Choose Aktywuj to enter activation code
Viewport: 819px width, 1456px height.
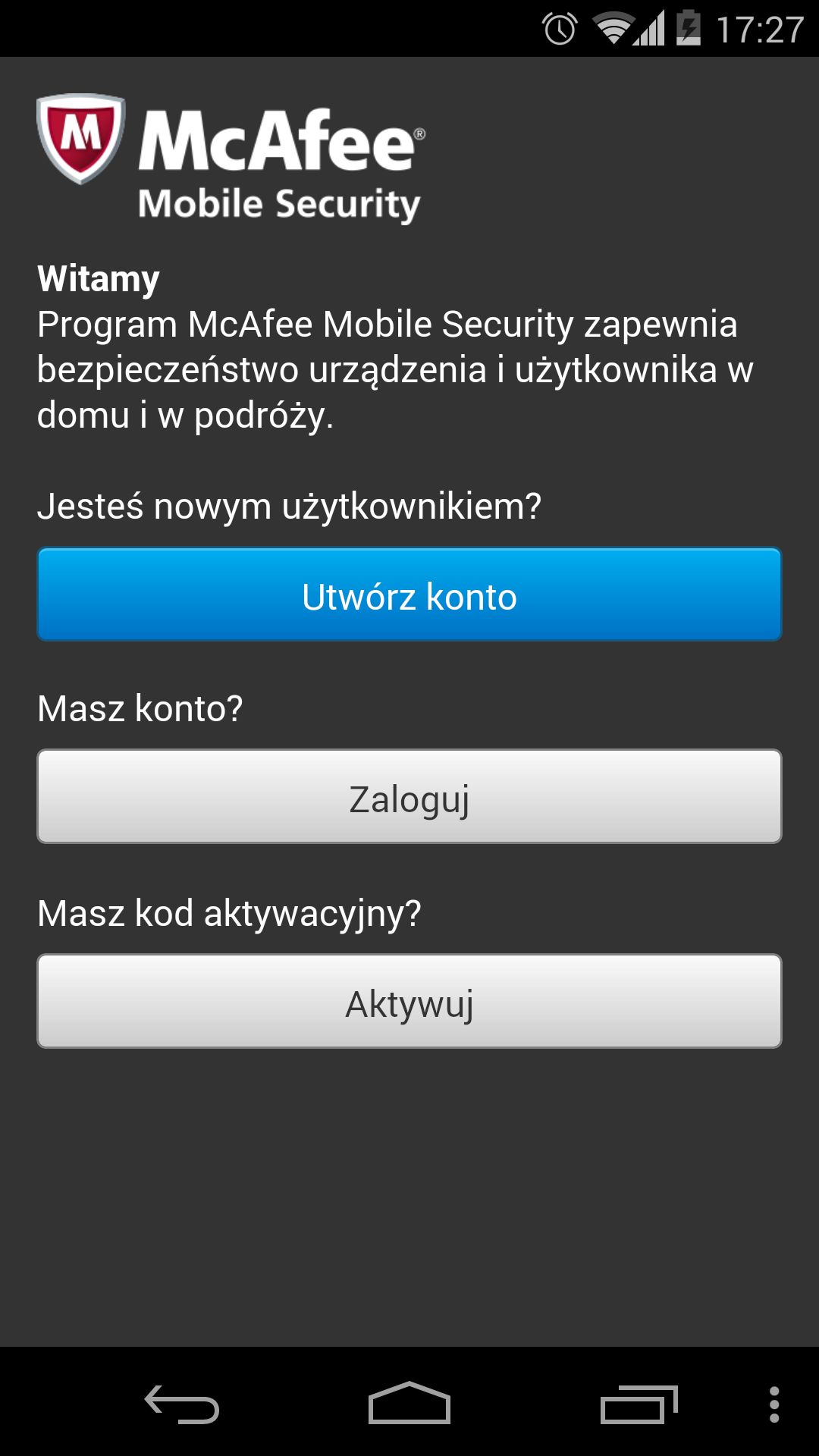[409, 1001]
